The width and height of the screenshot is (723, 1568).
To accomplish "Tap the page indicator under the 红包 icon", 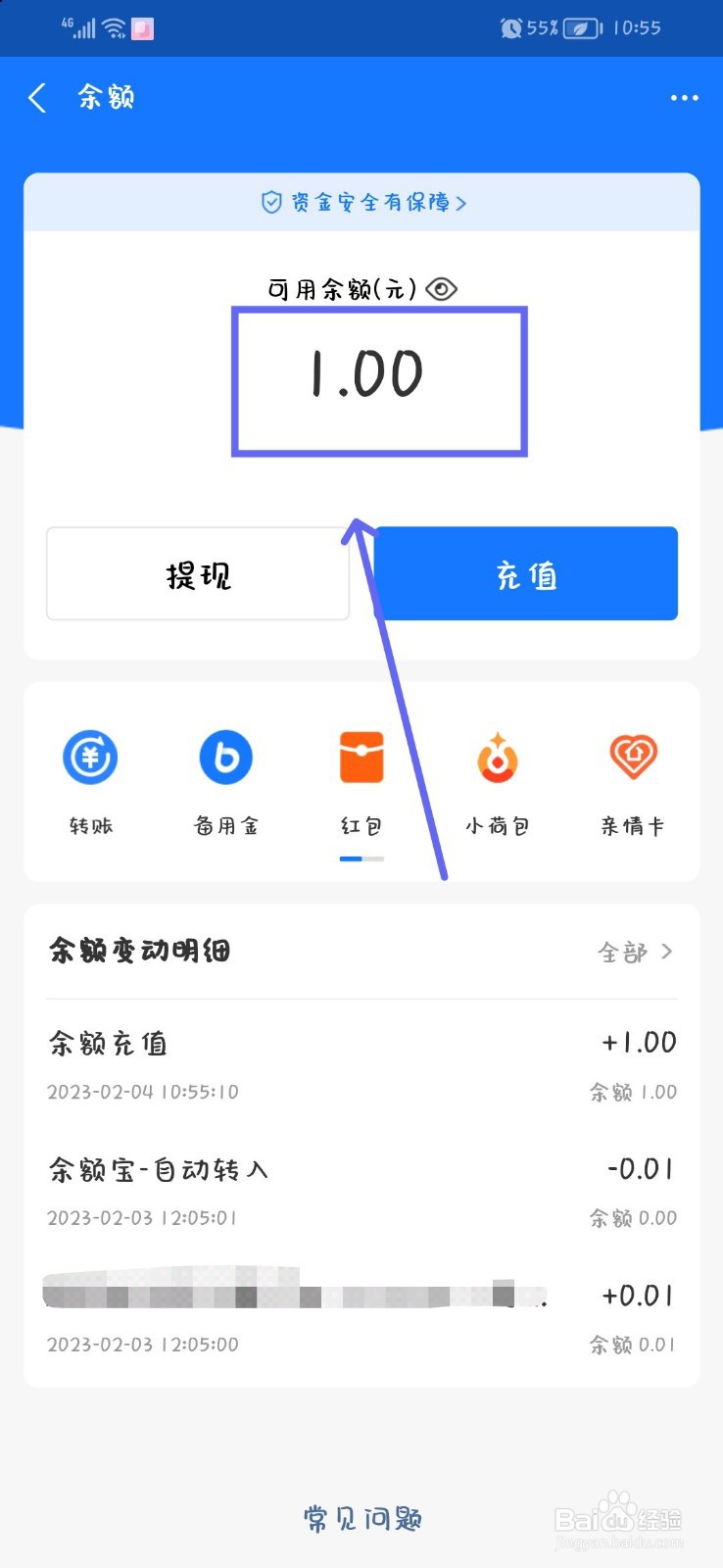I will pyautogui.click(x=361, y=857).
